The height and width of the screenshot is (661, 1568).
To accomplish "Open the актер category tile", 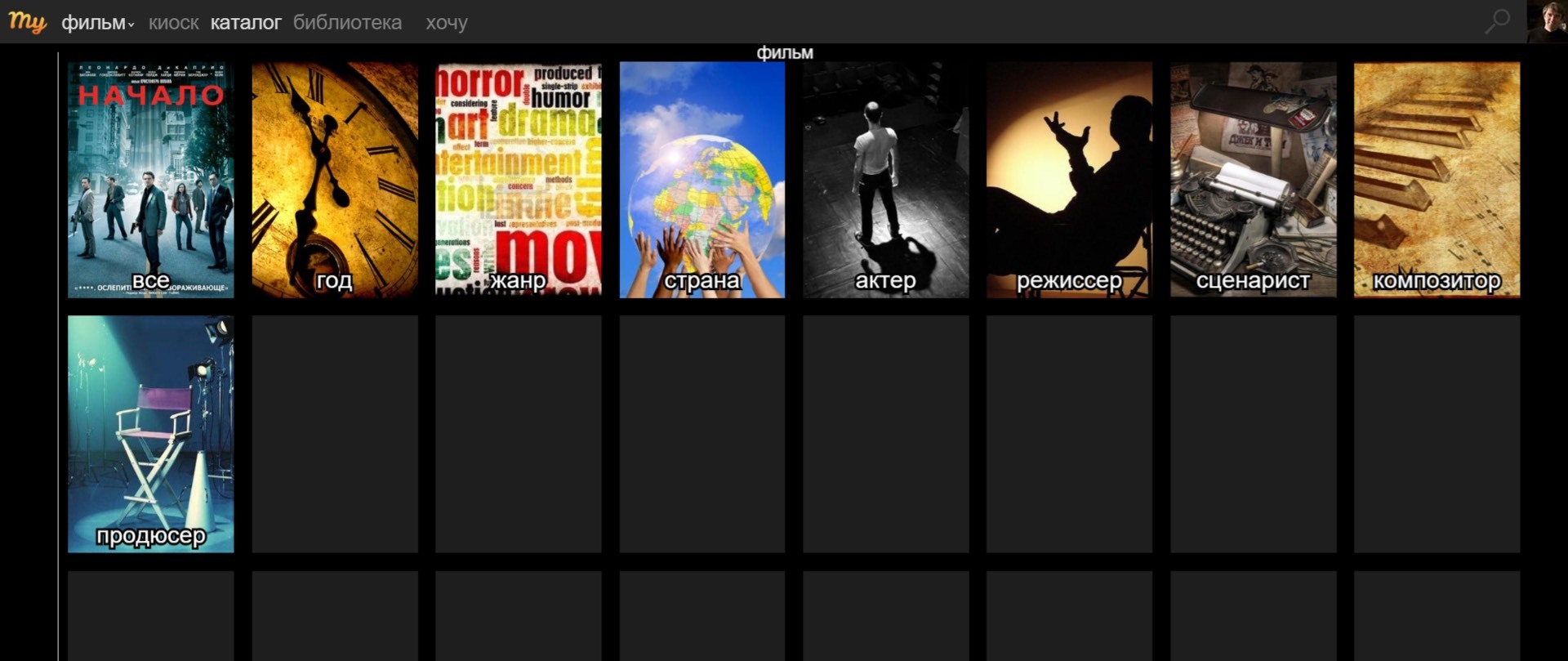I will 886,180.
